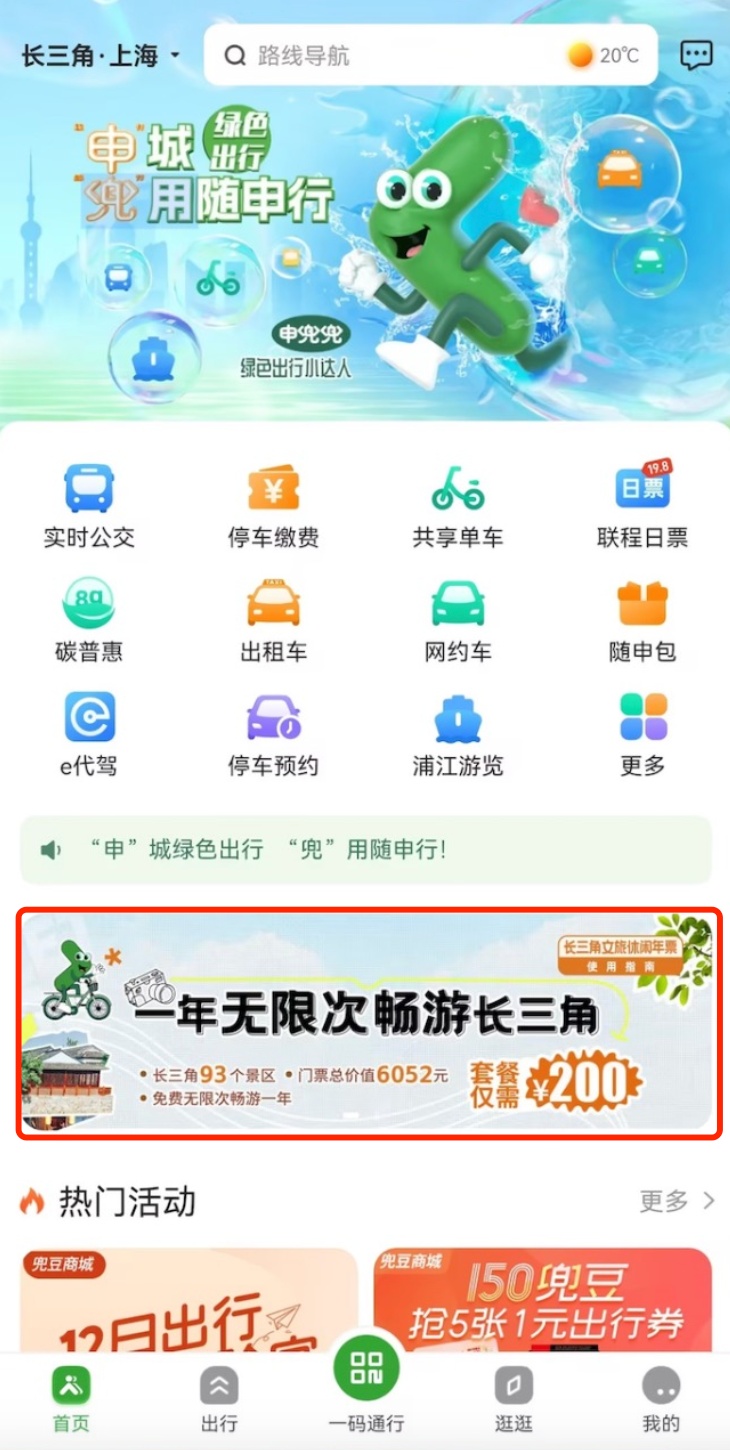Image resolution: width=730 pixels, height=1450 pixels.
Task: Select 共享单车 shared bikes
Action: point(458,506)
